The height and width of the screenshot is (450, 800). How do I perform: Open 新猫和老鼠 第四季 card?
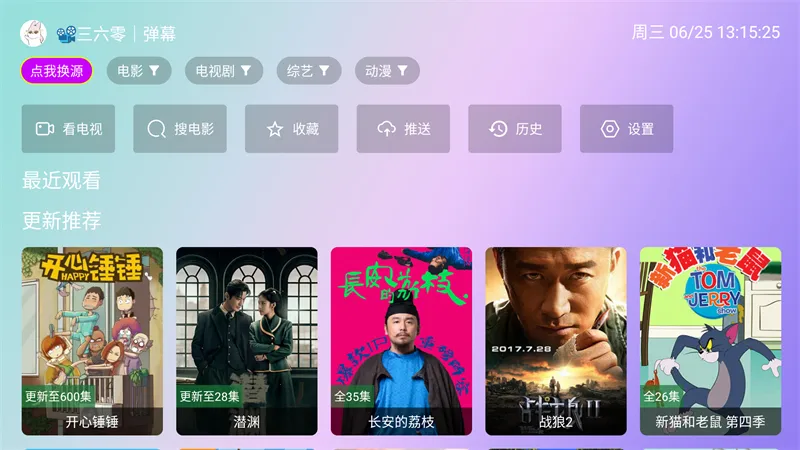point(710,340)
